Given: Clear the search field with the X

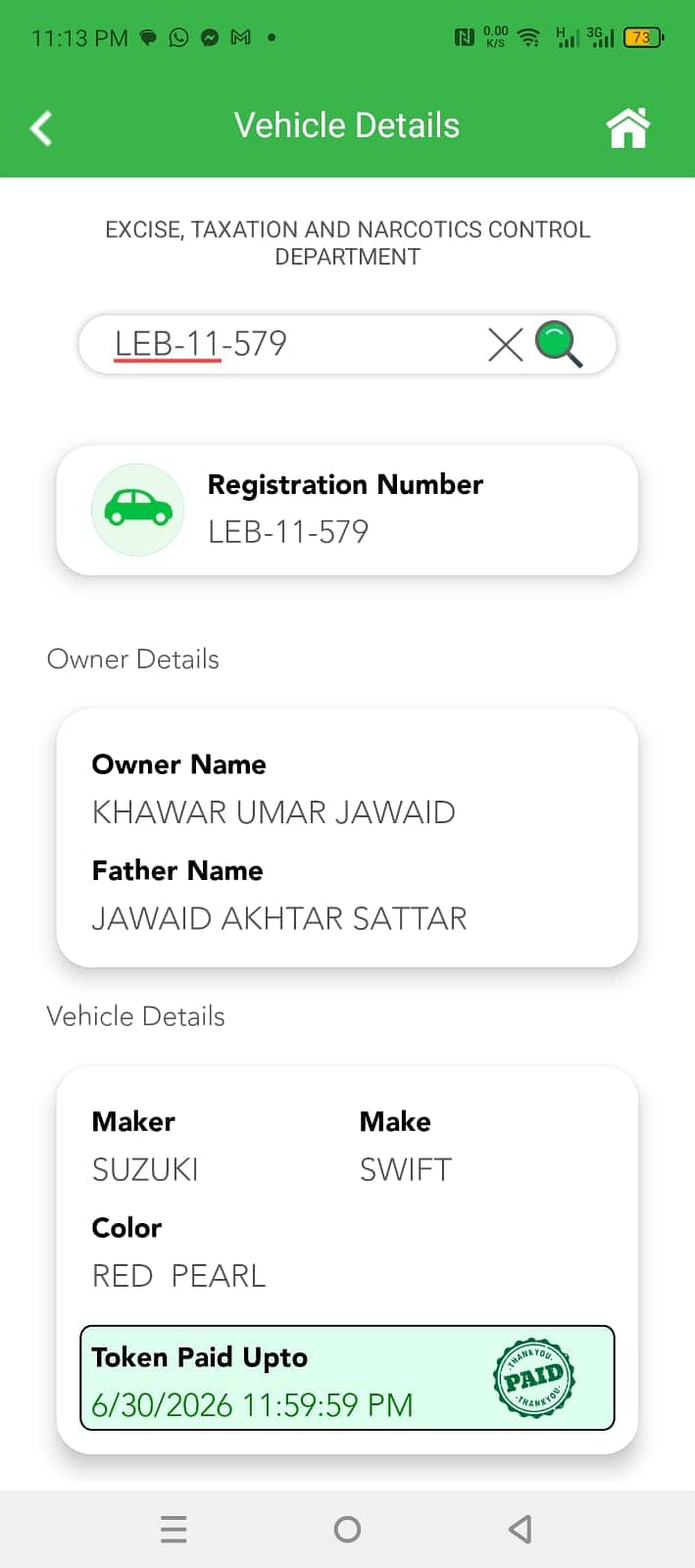Looking at the screenshot, I should [505, 344].
